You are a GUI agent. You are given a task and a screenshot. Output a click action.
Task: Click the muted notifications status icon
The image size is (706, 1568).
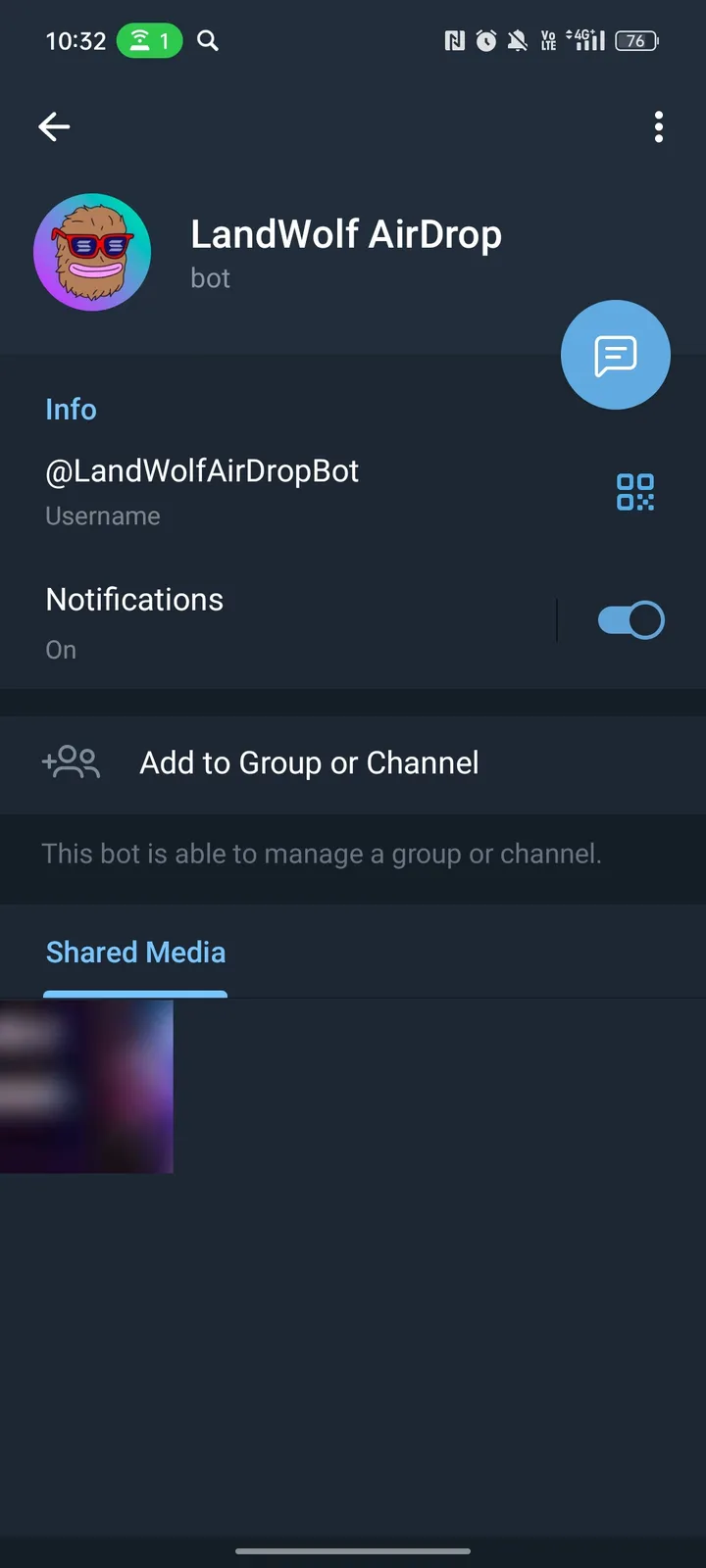pyautogui.click(x=517, y=40)
